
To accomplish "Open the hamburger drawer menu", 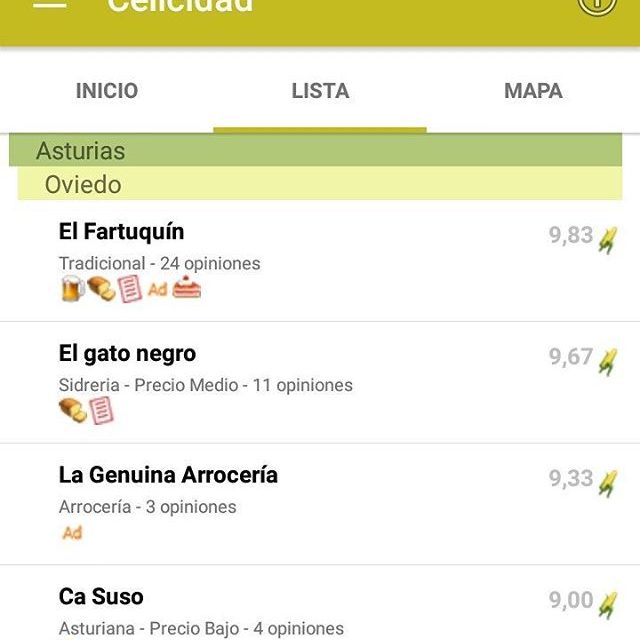I will (x=50, y=4).
